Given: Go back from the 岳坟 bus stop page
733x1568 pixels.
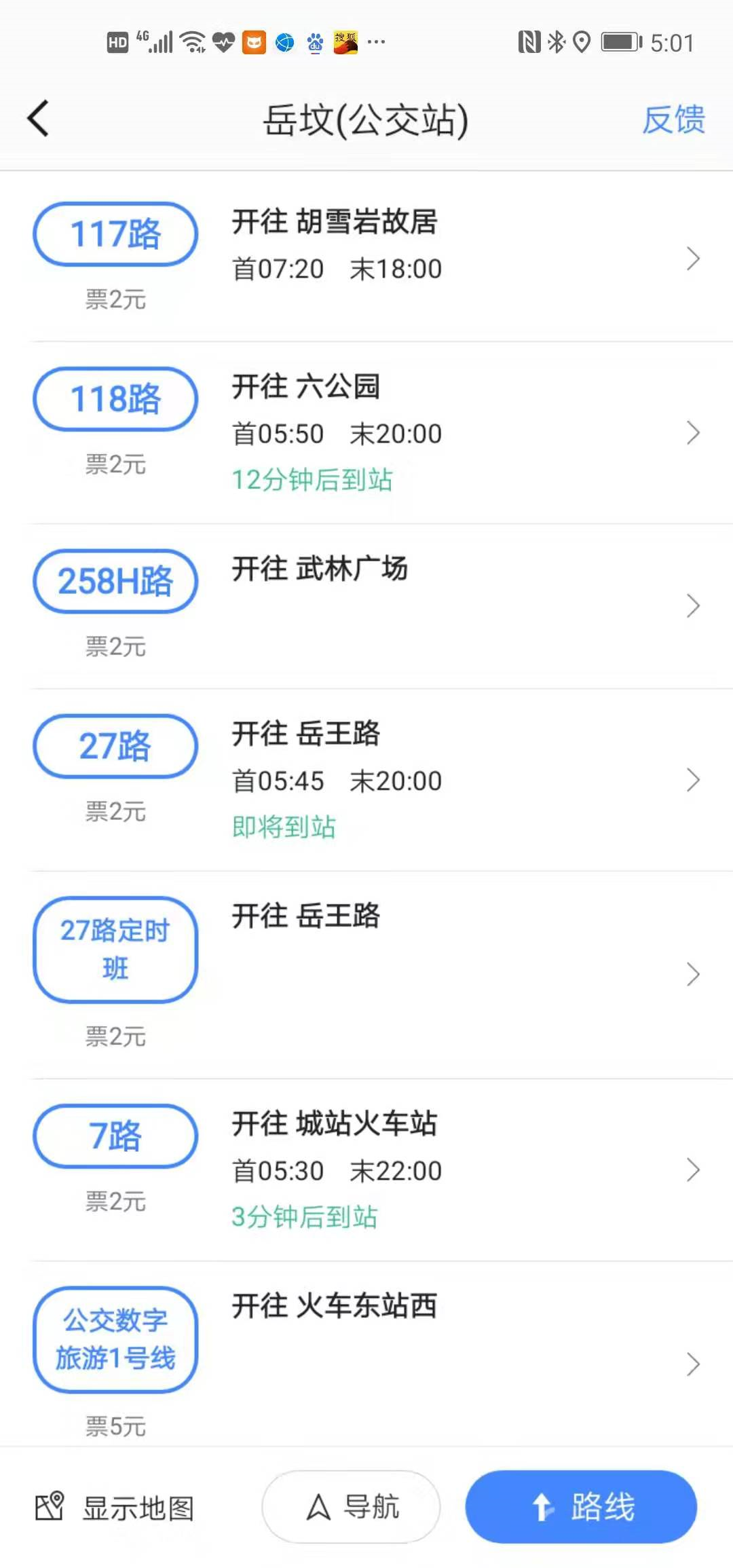Looking at the screenshot, I should [39, 119].
